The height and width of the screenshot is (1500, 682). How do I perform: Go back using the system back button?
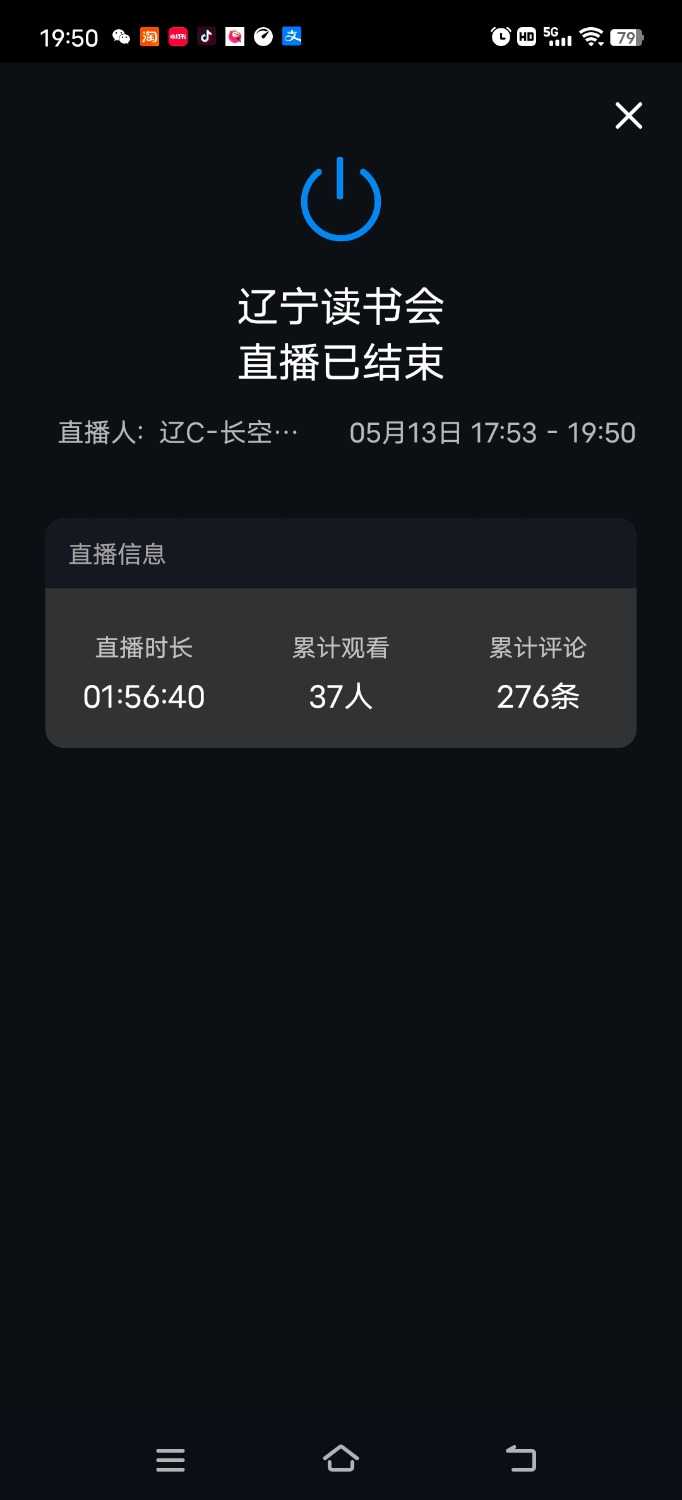click(521, 1459)
